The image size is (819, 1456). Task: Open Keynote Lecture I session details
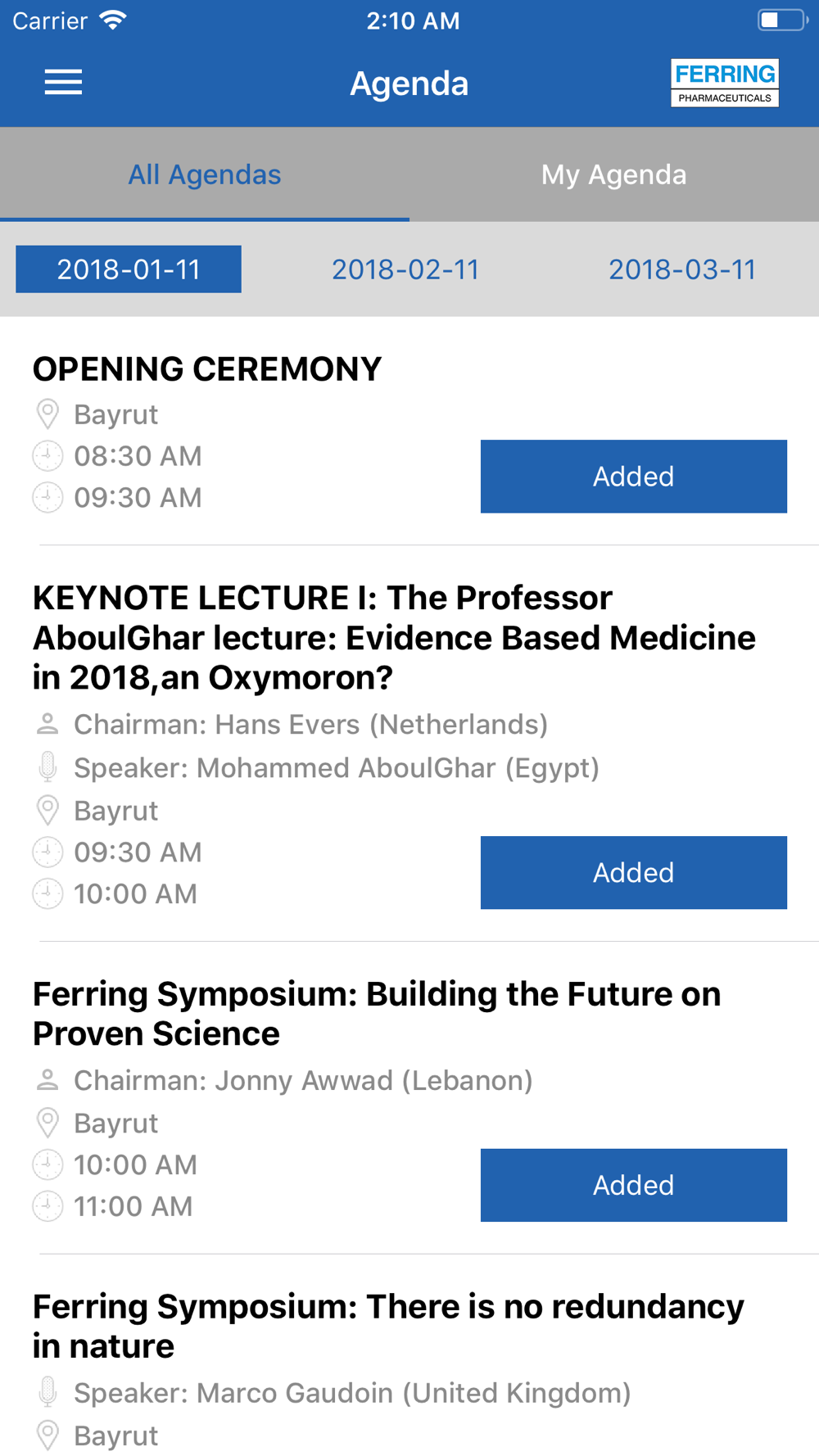[x=394, y=638]
